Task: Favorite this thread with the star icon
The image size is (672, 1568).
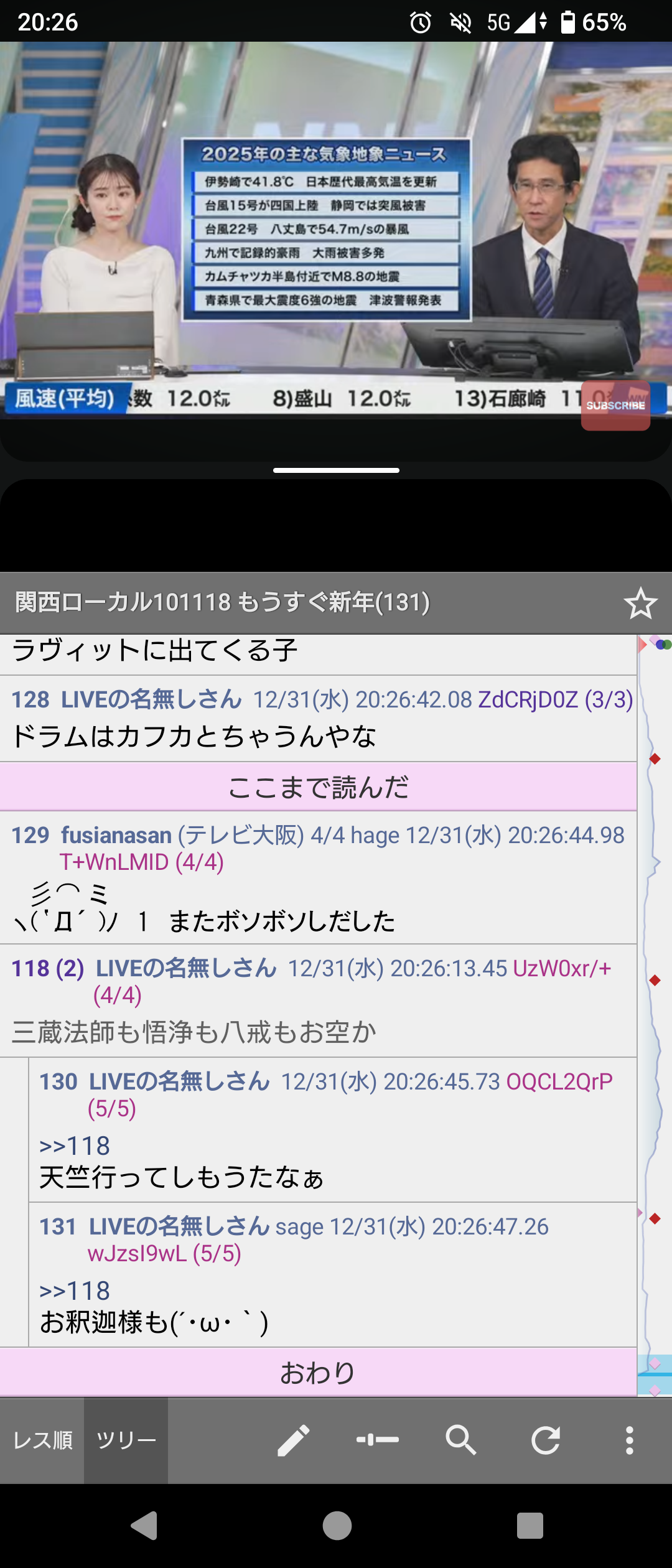Action: [x=640, y=604]
